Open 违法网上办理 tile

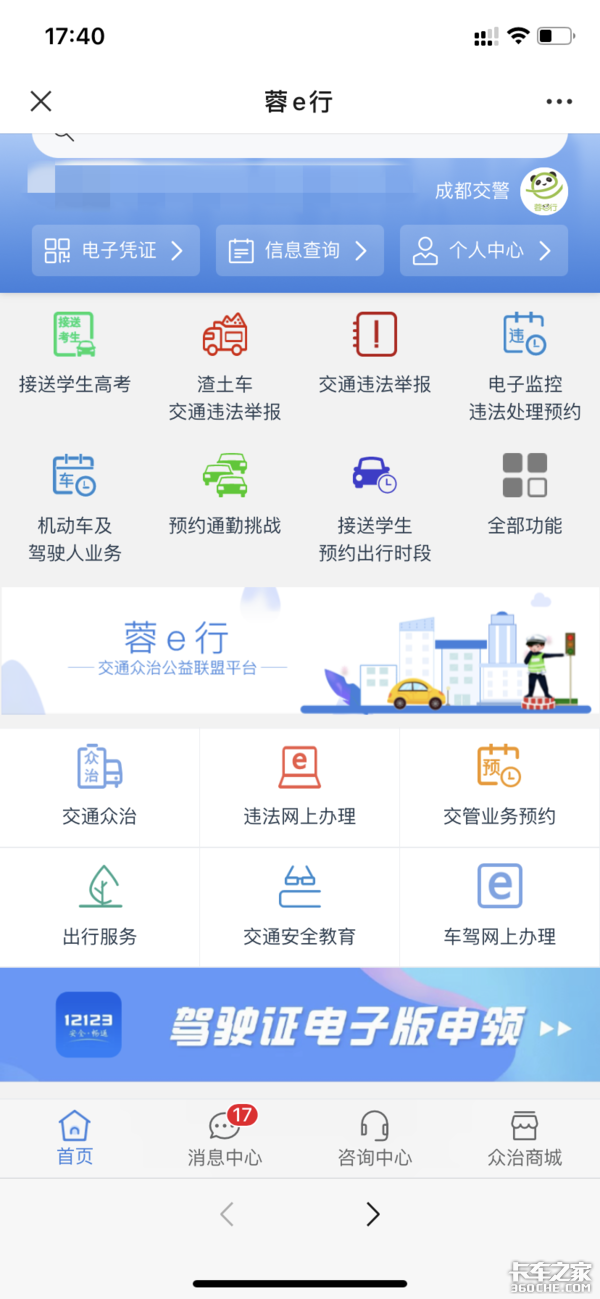pos(300,788)
